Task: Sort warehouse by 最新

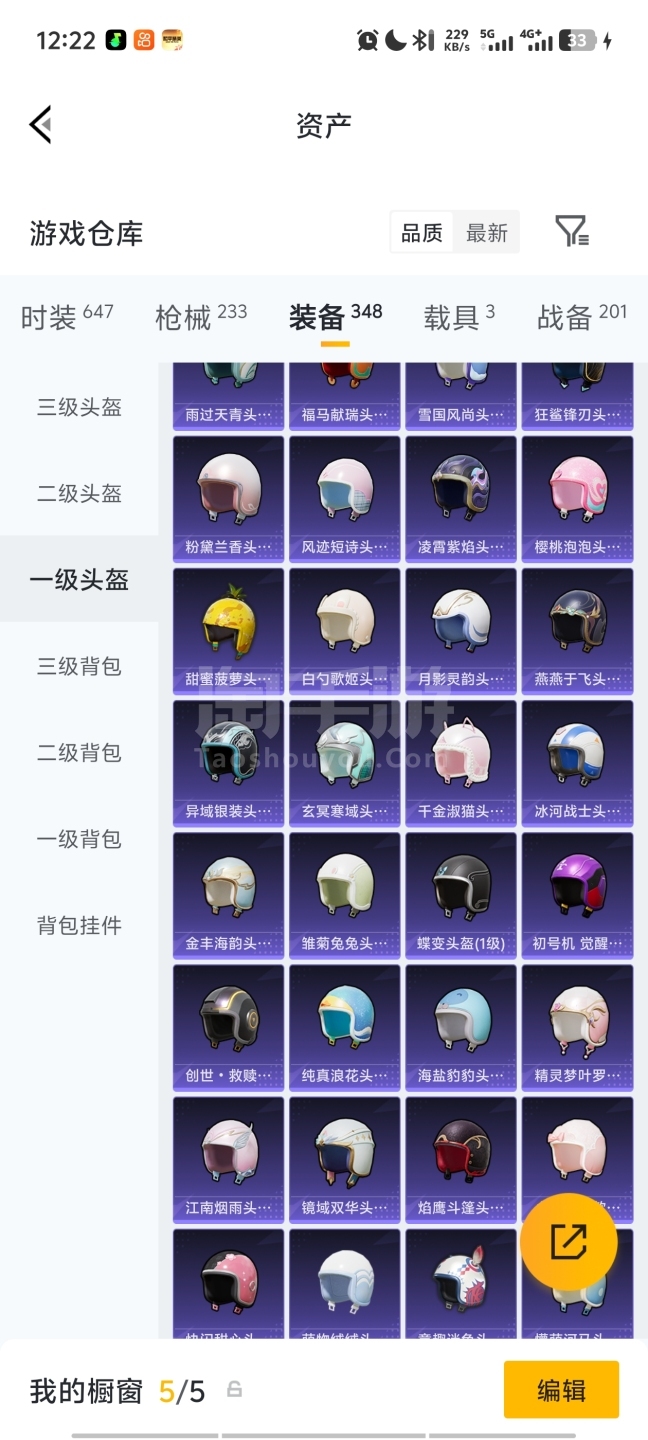Action: point(487,233)
